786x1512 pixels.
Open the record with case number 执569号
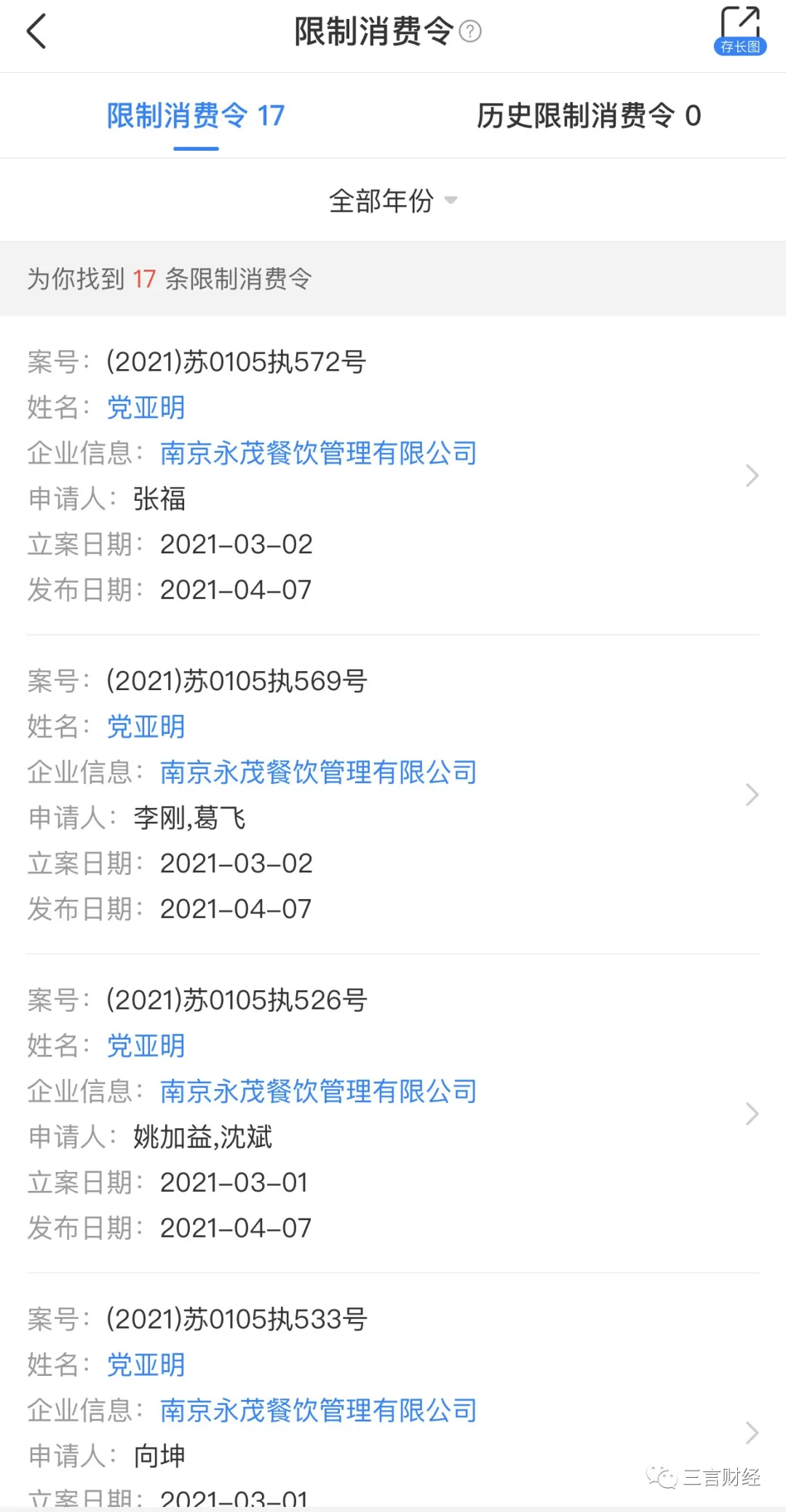click(x=752, y=794)
